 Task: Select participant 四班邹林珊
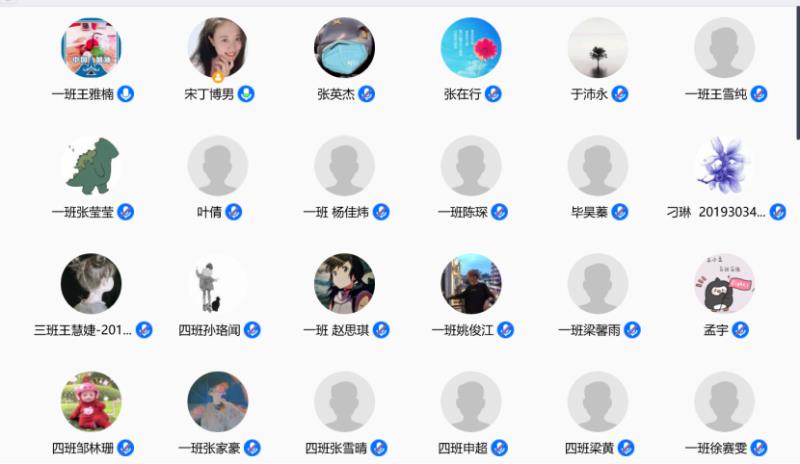(x=91, y=402)
